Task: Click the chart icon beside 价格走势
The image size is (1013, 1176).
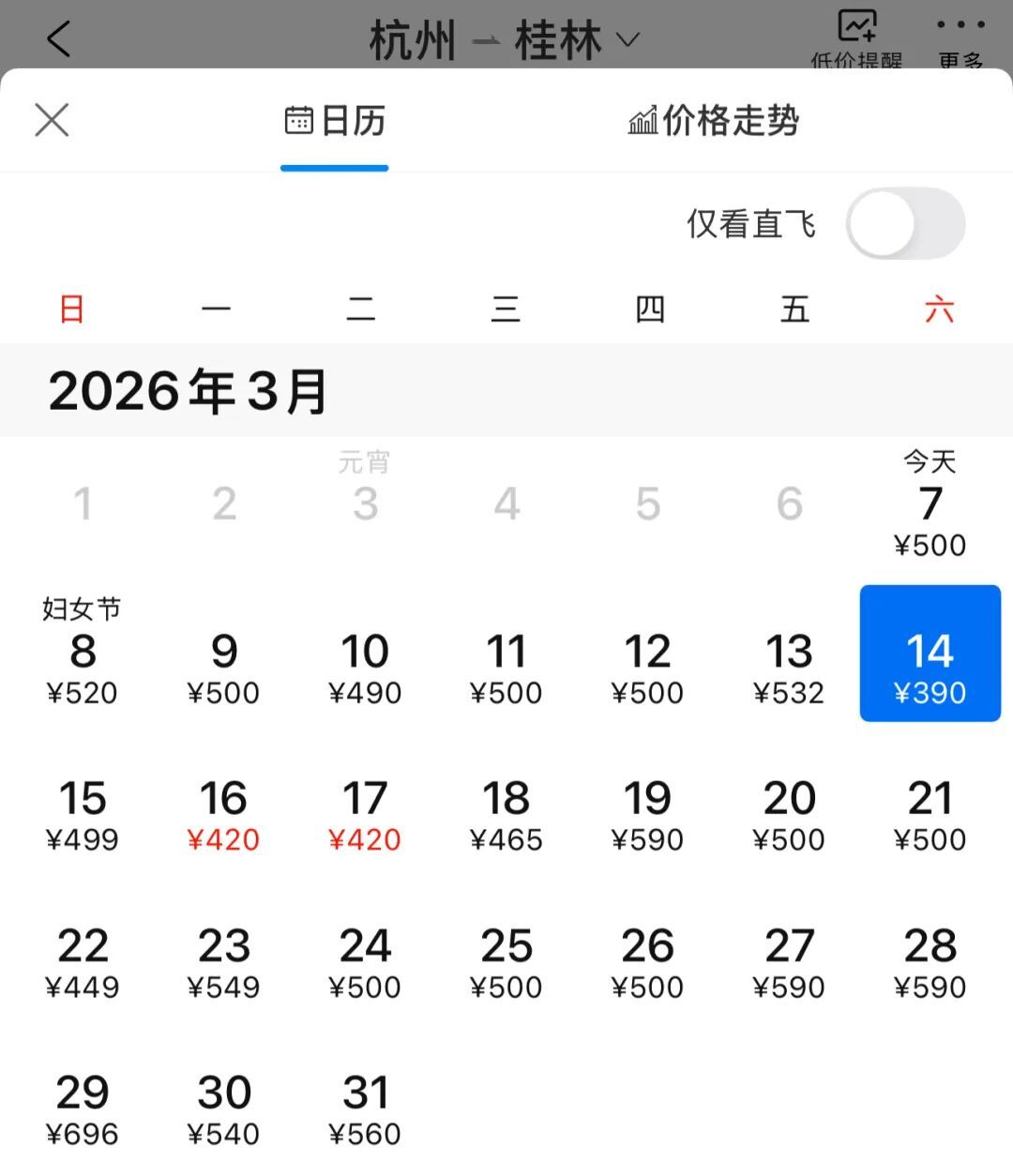Action: (x=643, y=120)
